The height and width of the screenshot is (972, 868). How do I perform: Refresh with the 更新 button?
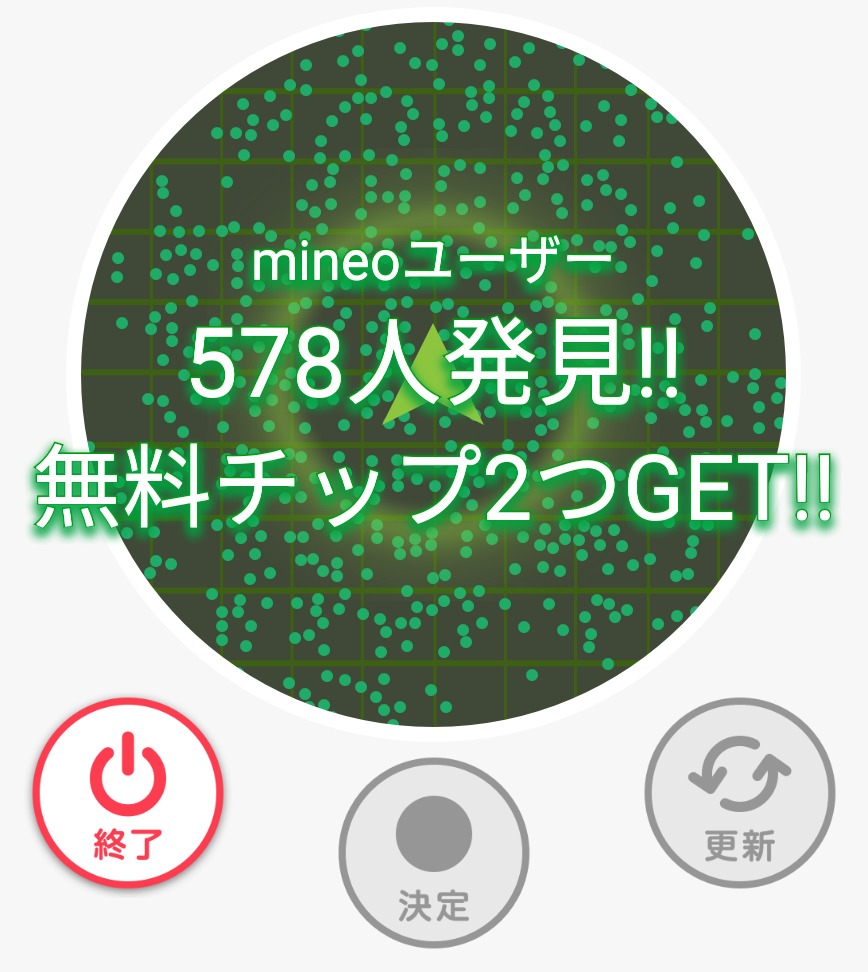(x=739, y=793)
